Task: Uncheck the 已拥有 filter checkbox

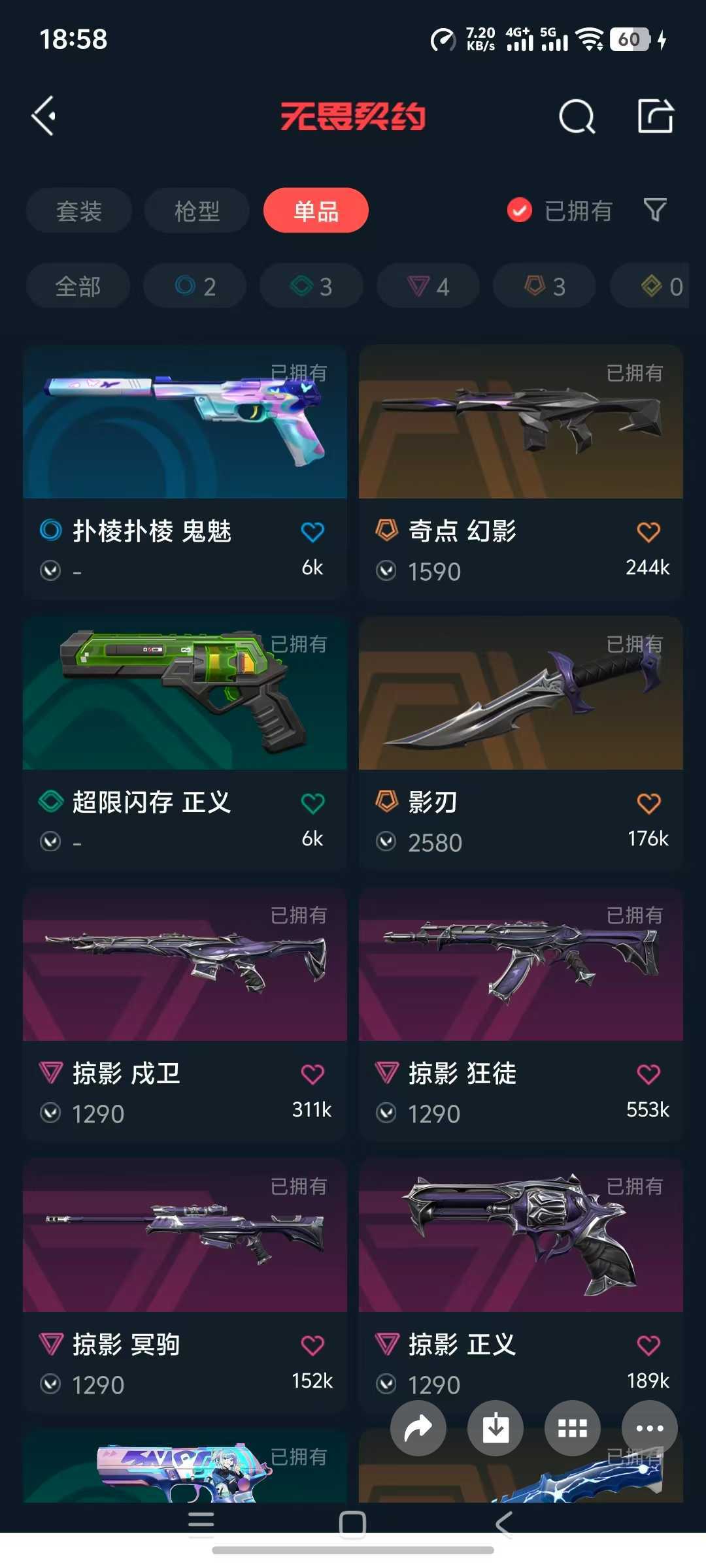Action: click(520, 210)
